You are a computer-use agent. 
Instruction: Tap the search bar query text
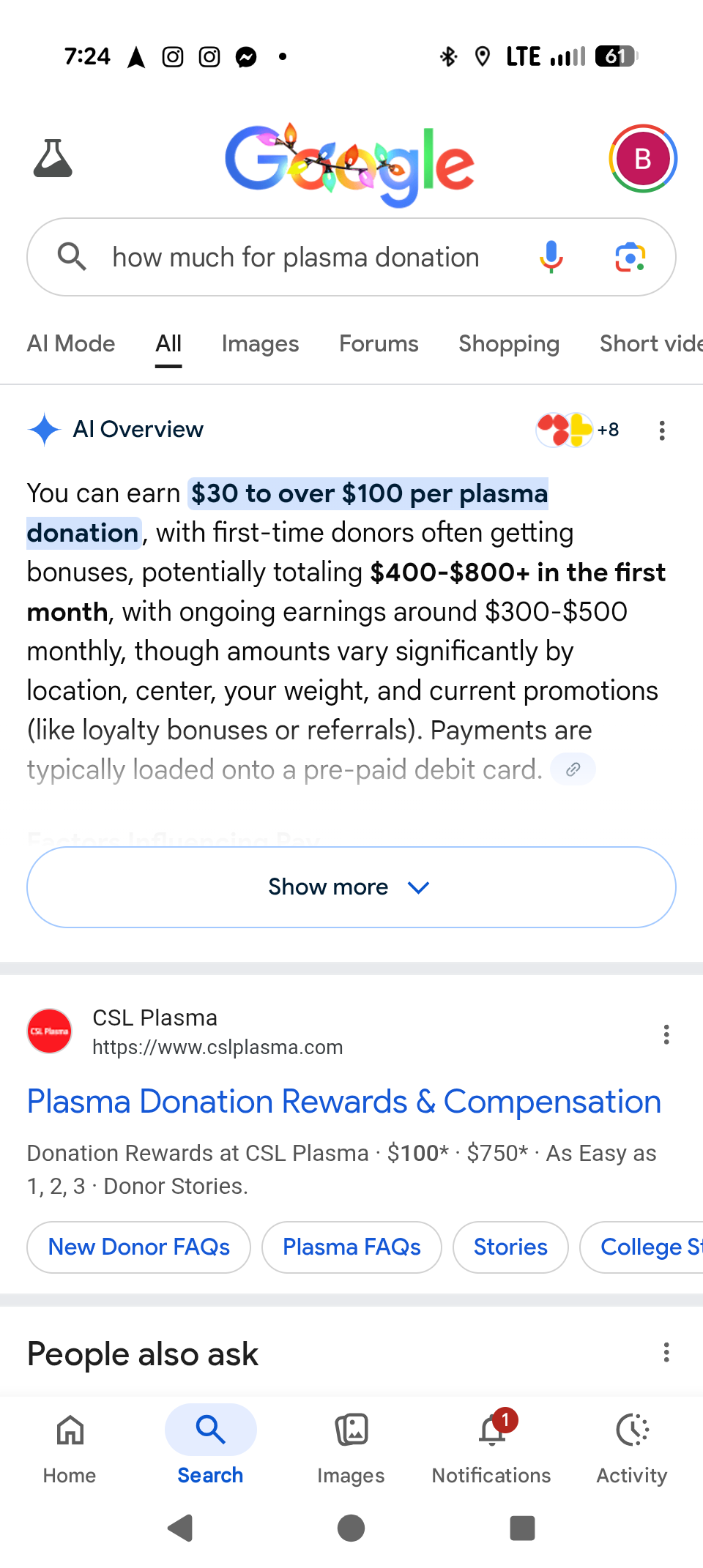point(295,257)
